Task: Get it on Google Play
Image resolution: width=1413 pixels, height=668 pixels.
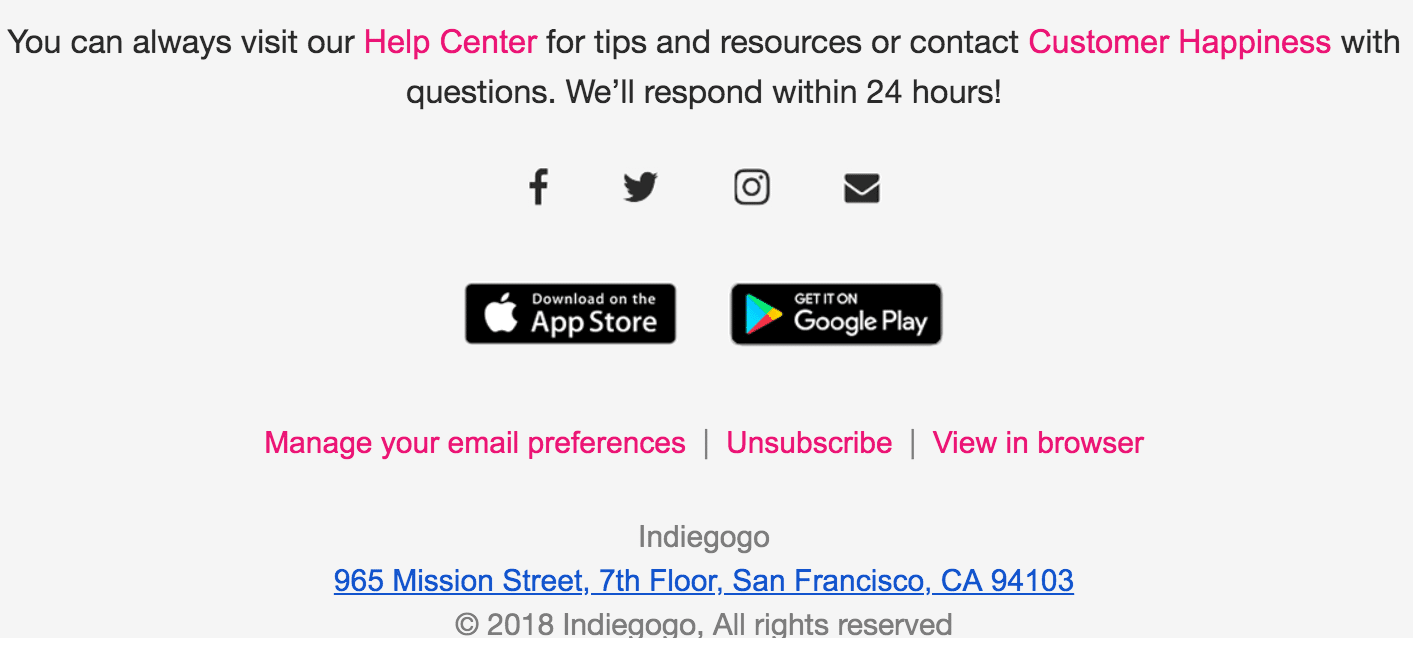Action: pos(836,314)
